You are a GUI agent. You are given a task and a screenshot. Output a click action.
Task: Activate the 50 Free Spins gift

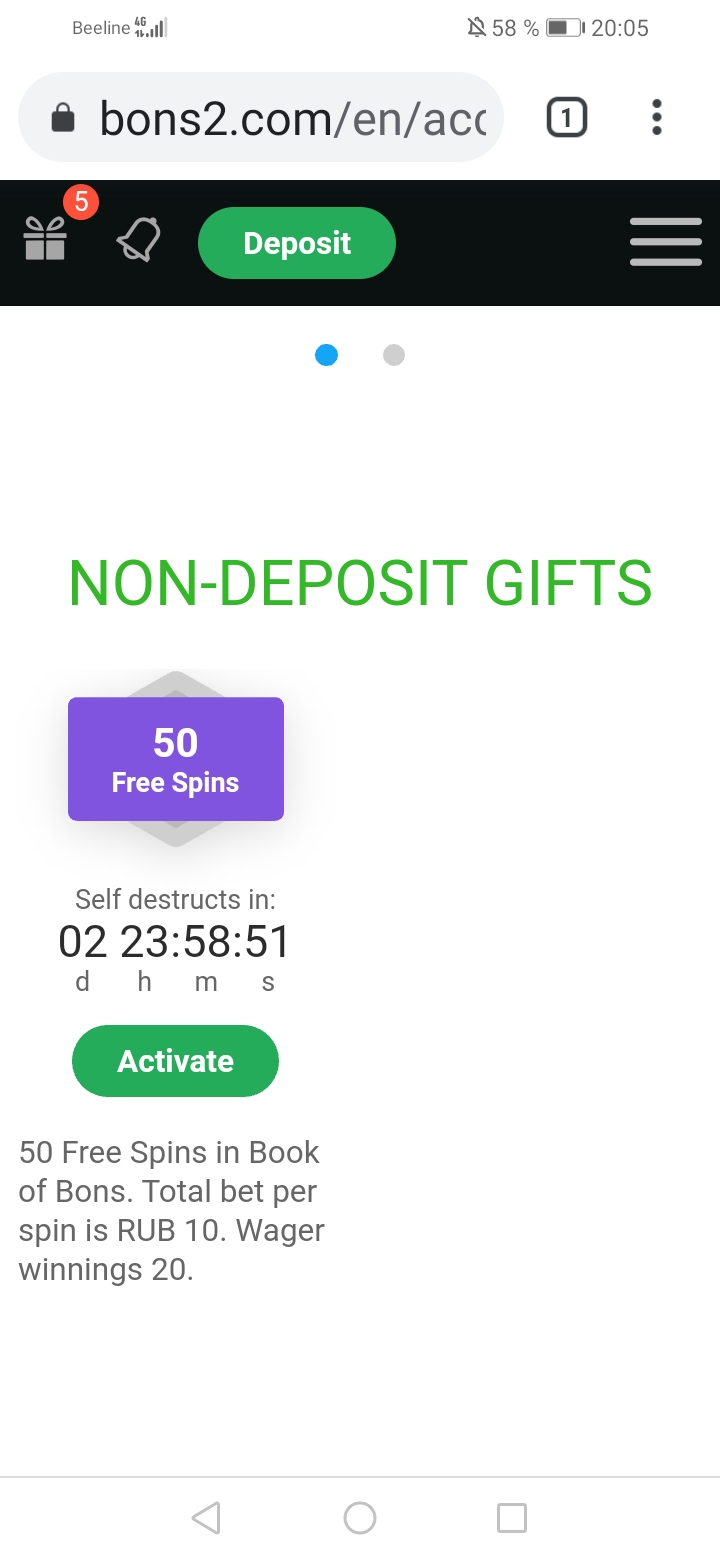[x=175, y=1061]
